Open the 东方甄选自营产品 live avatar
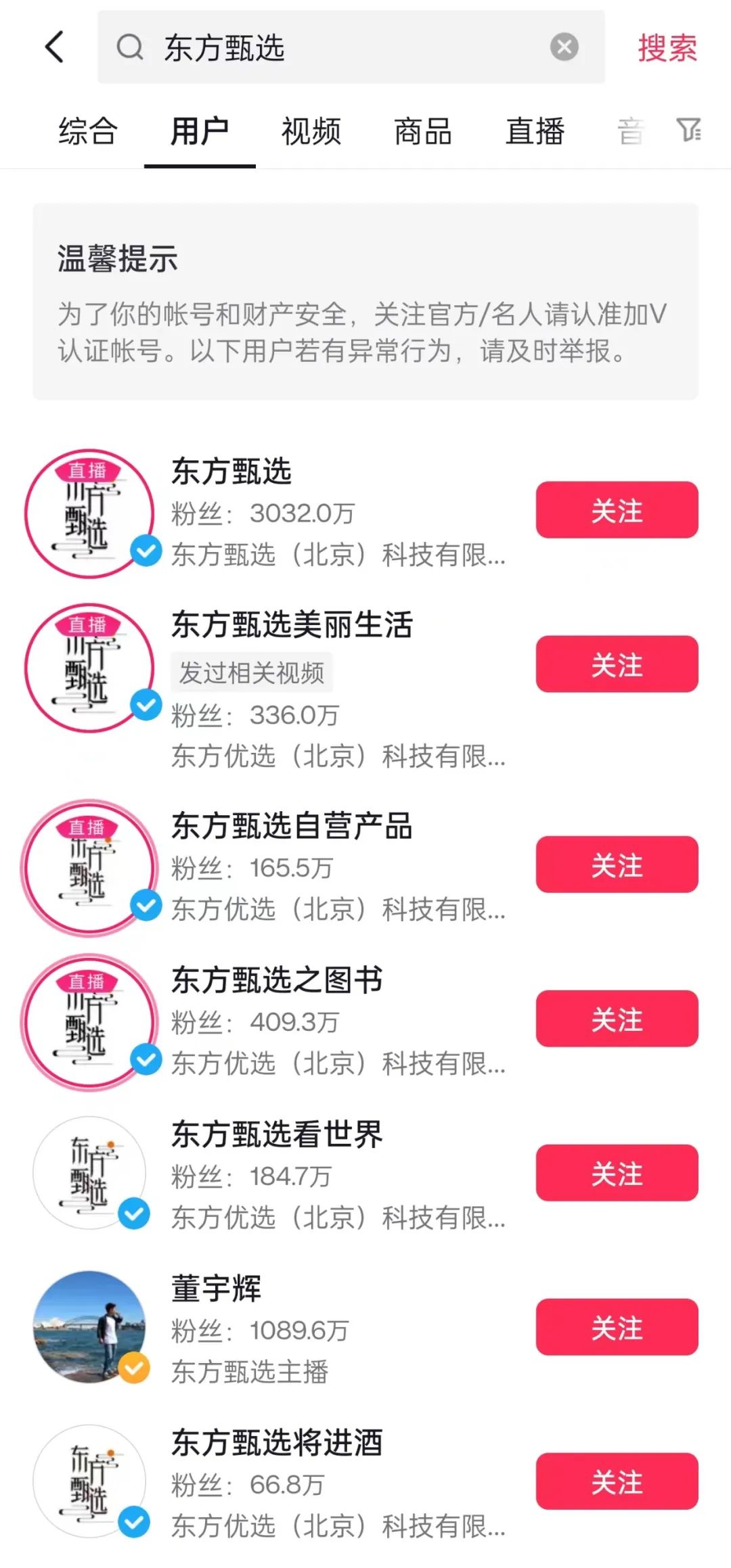Image resolution: width=731 pixels, height=1568 pixels. pyautogui.click(x=89, y=867)
